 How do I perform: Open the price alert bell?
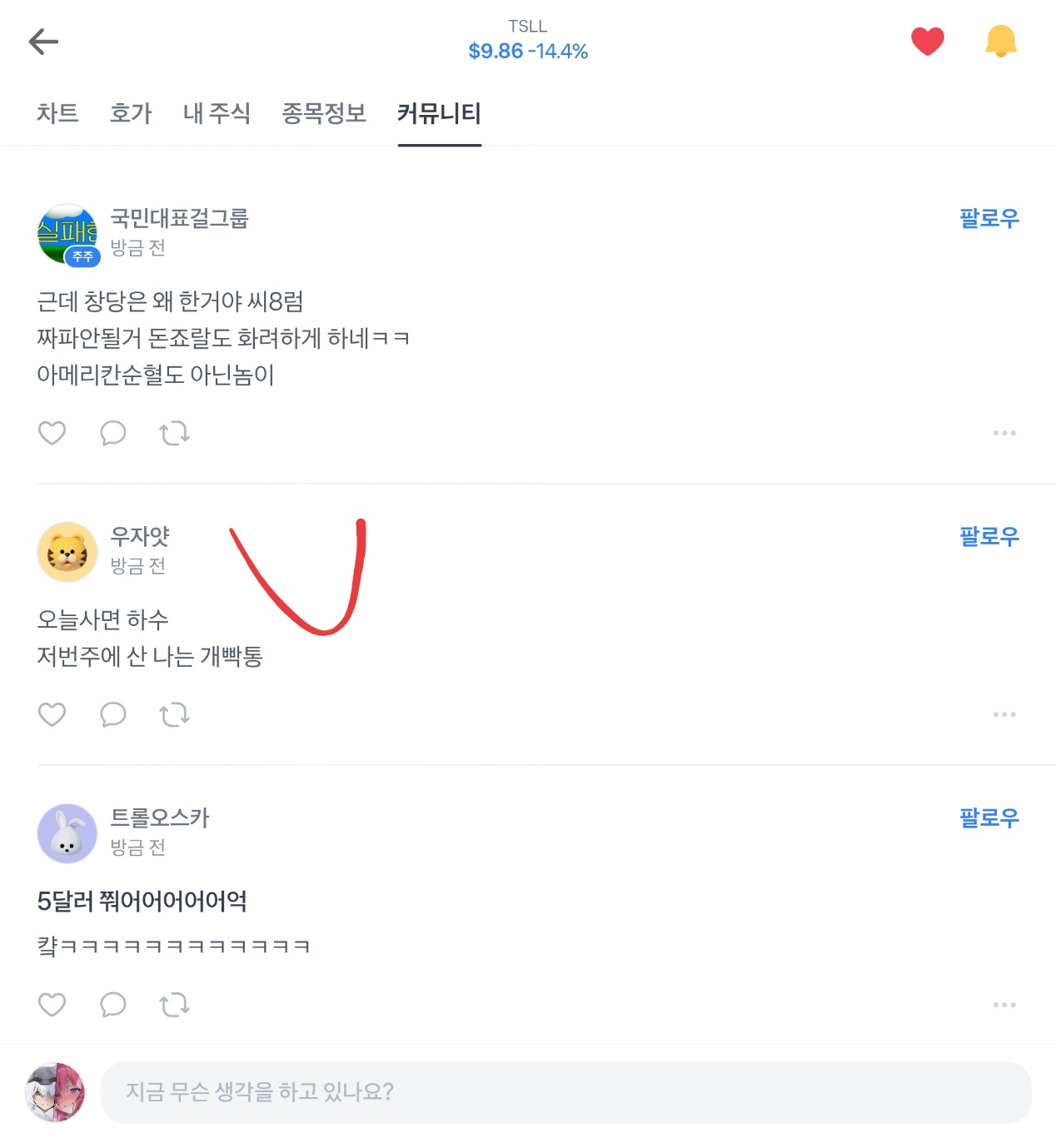click(1000, 41)
